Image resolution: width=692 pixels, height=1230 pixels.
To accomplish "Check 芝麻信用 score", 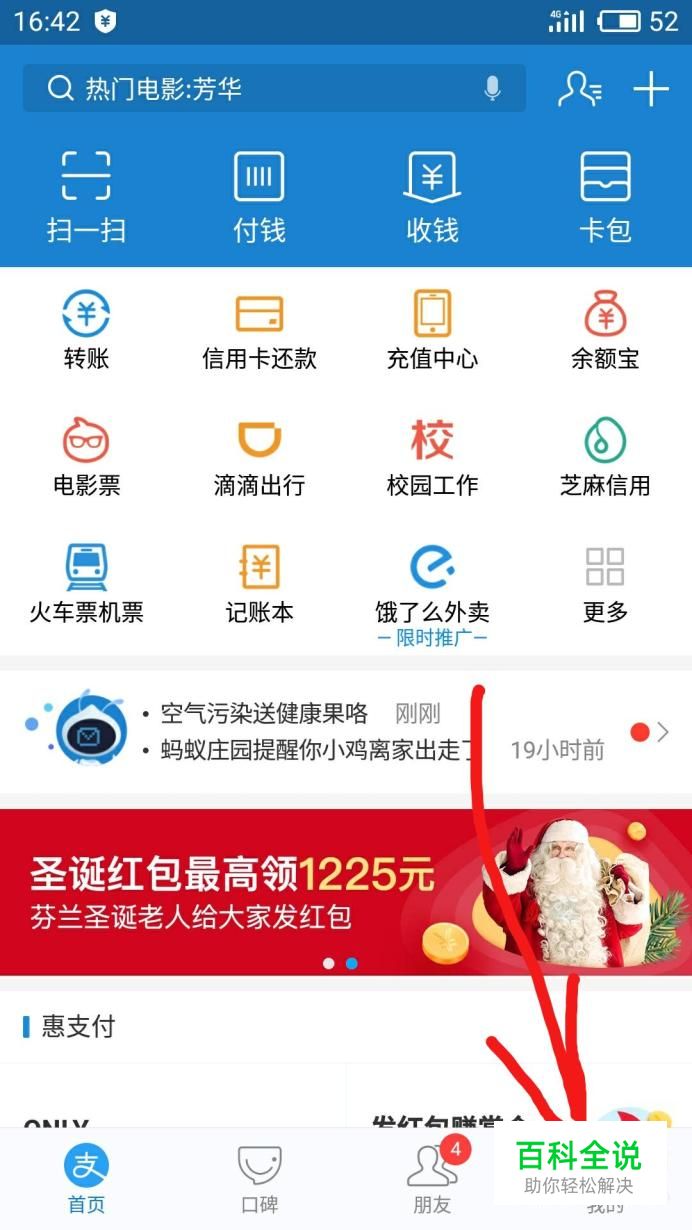I will (605, 457).
